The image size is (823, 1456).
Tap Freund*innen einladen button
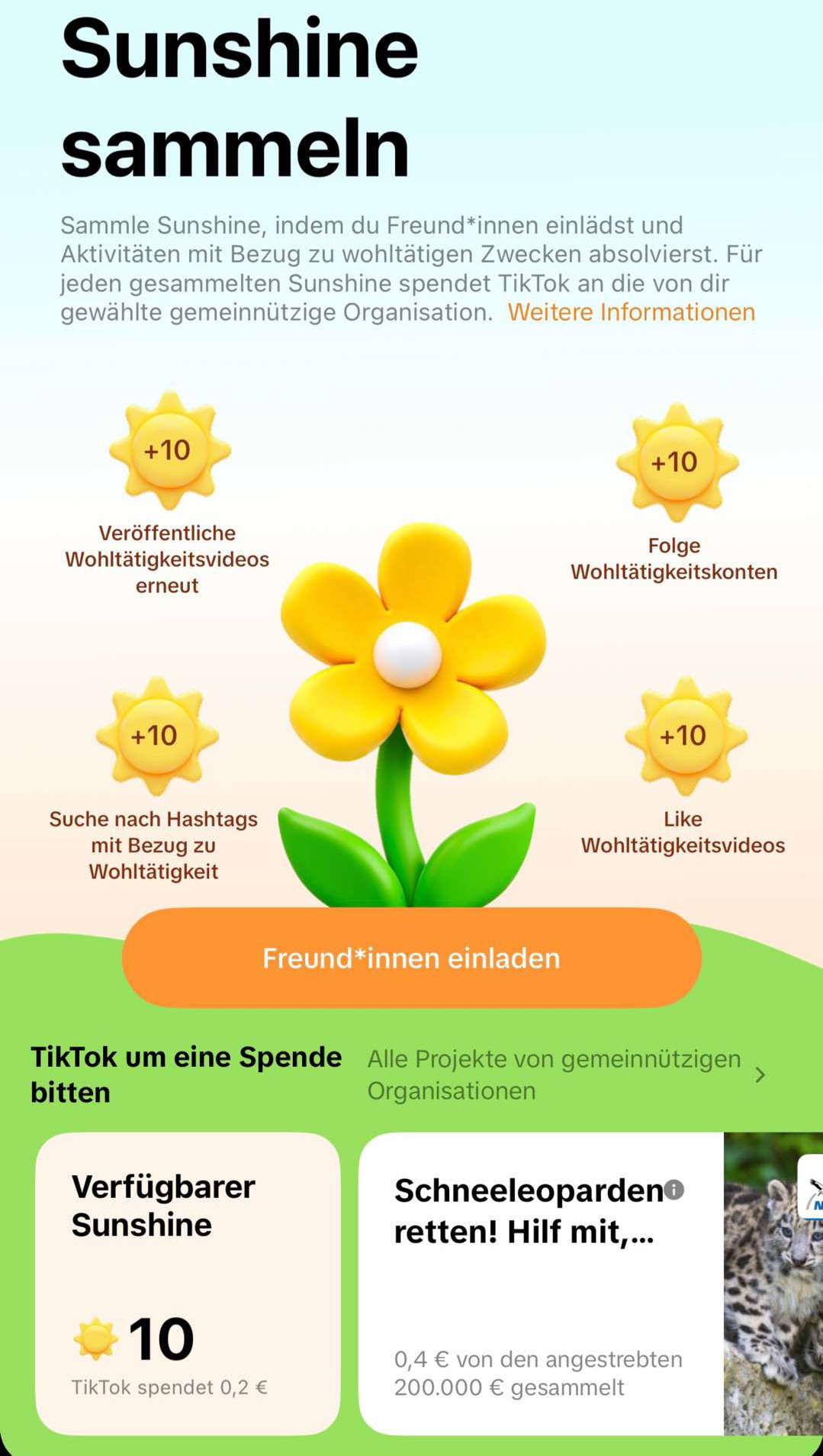[411, 958]
